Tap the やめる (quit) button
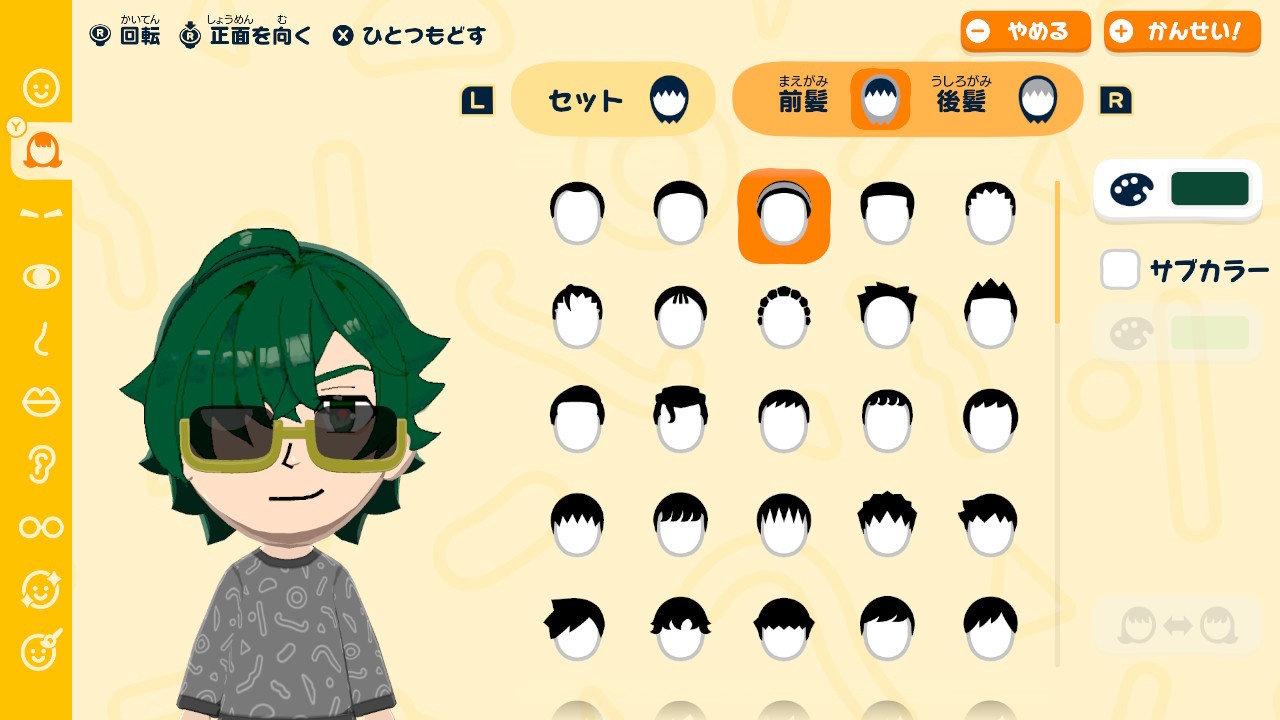The image size is (1280, 720). [1025, 32]
